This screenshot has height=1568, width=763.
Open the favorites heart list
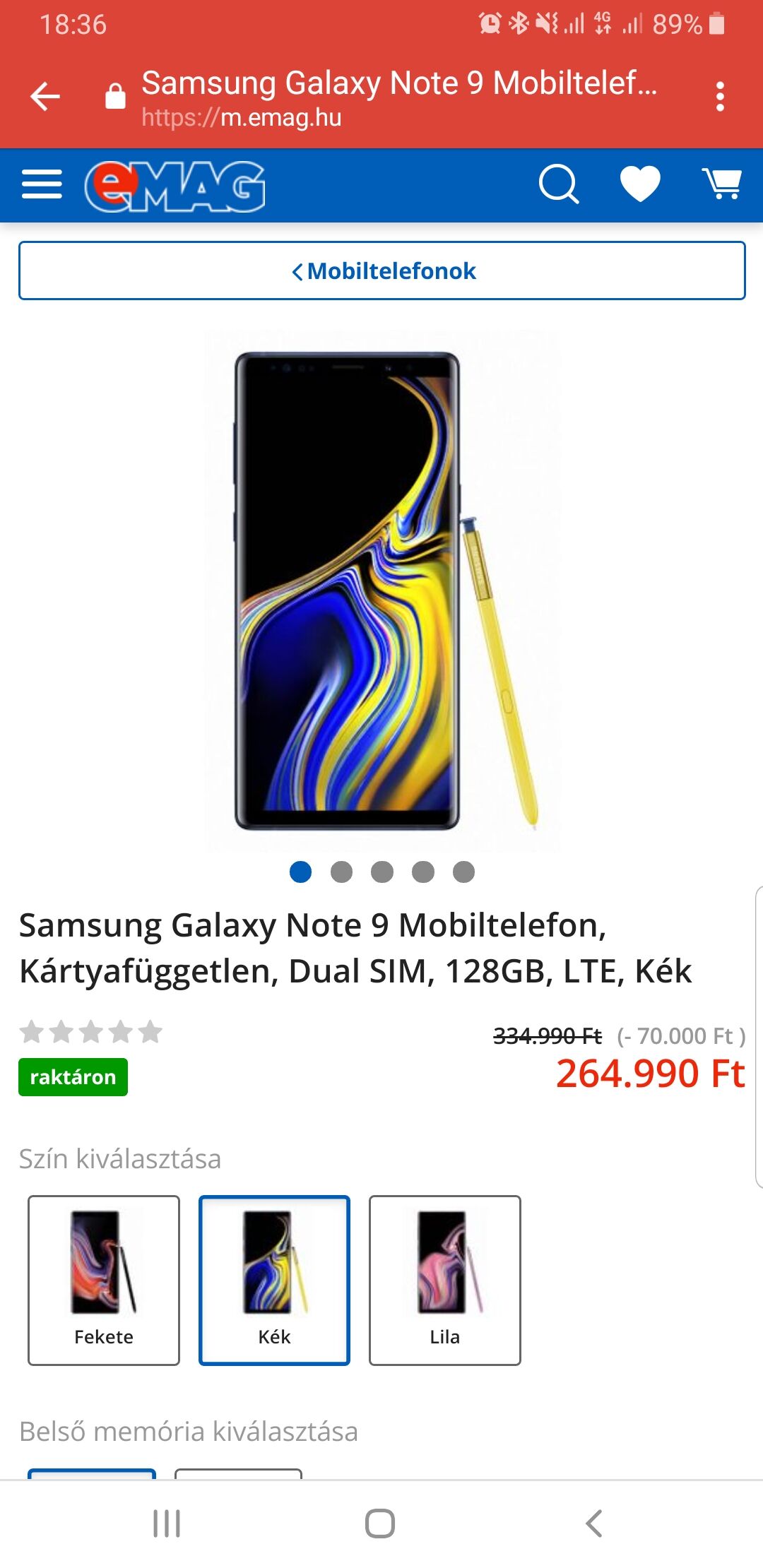click(640, 185)
